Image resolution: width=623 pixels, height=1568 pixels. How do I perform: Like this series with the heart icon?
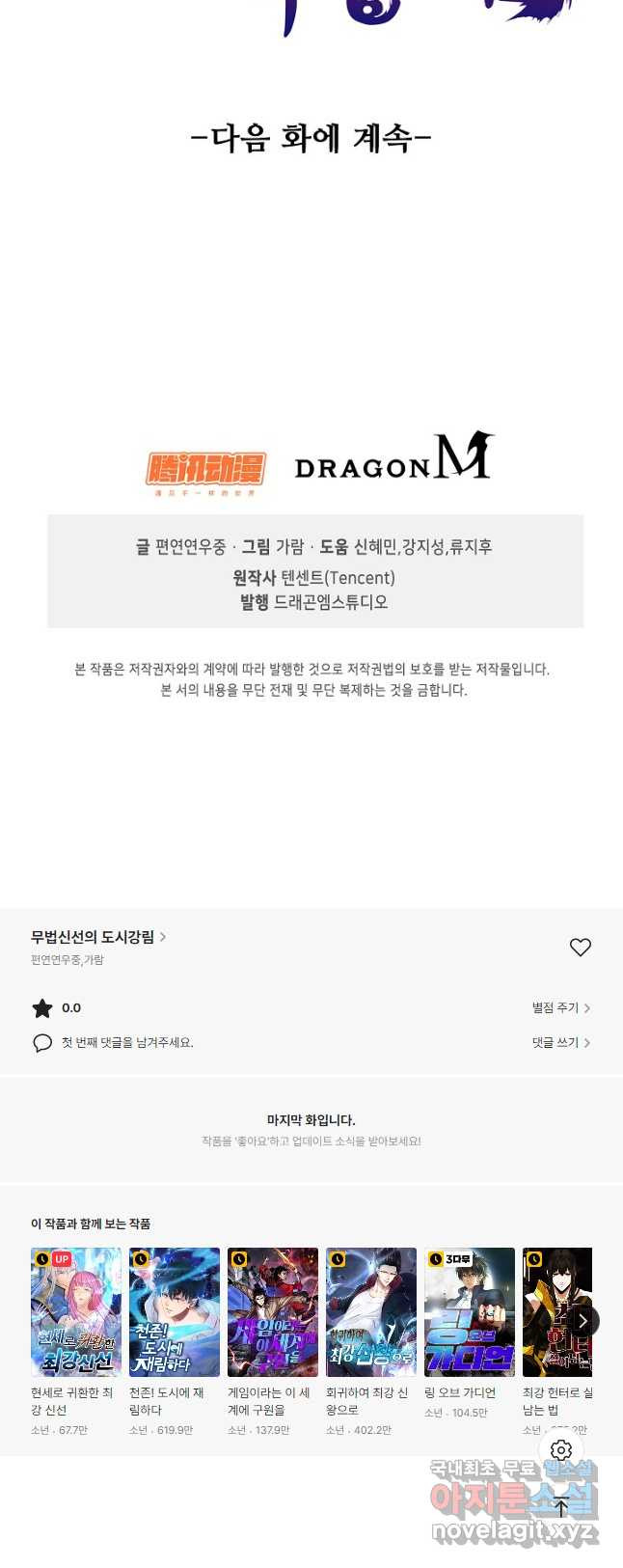tap(580, 948)
